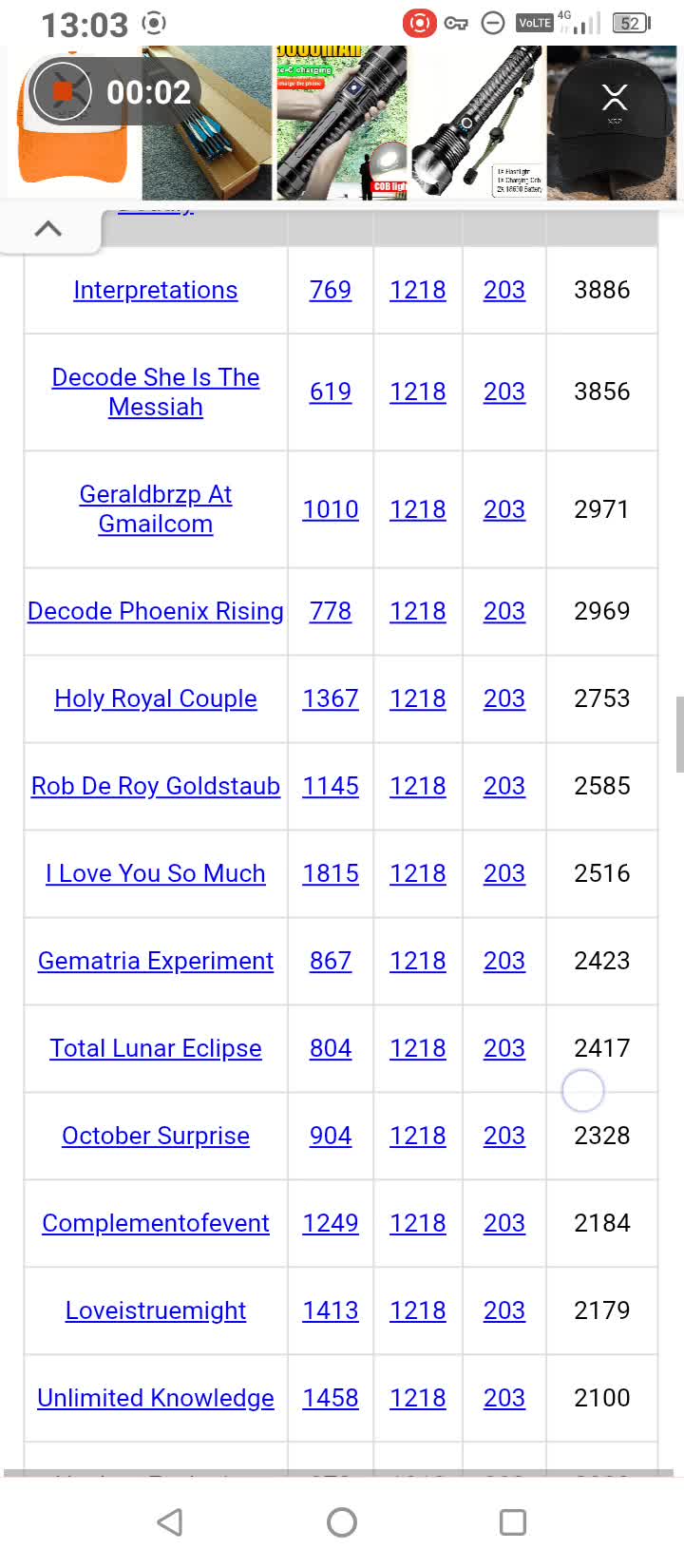Go back with the system back button
This screenshot has height=1568, width=684.
171,1522
